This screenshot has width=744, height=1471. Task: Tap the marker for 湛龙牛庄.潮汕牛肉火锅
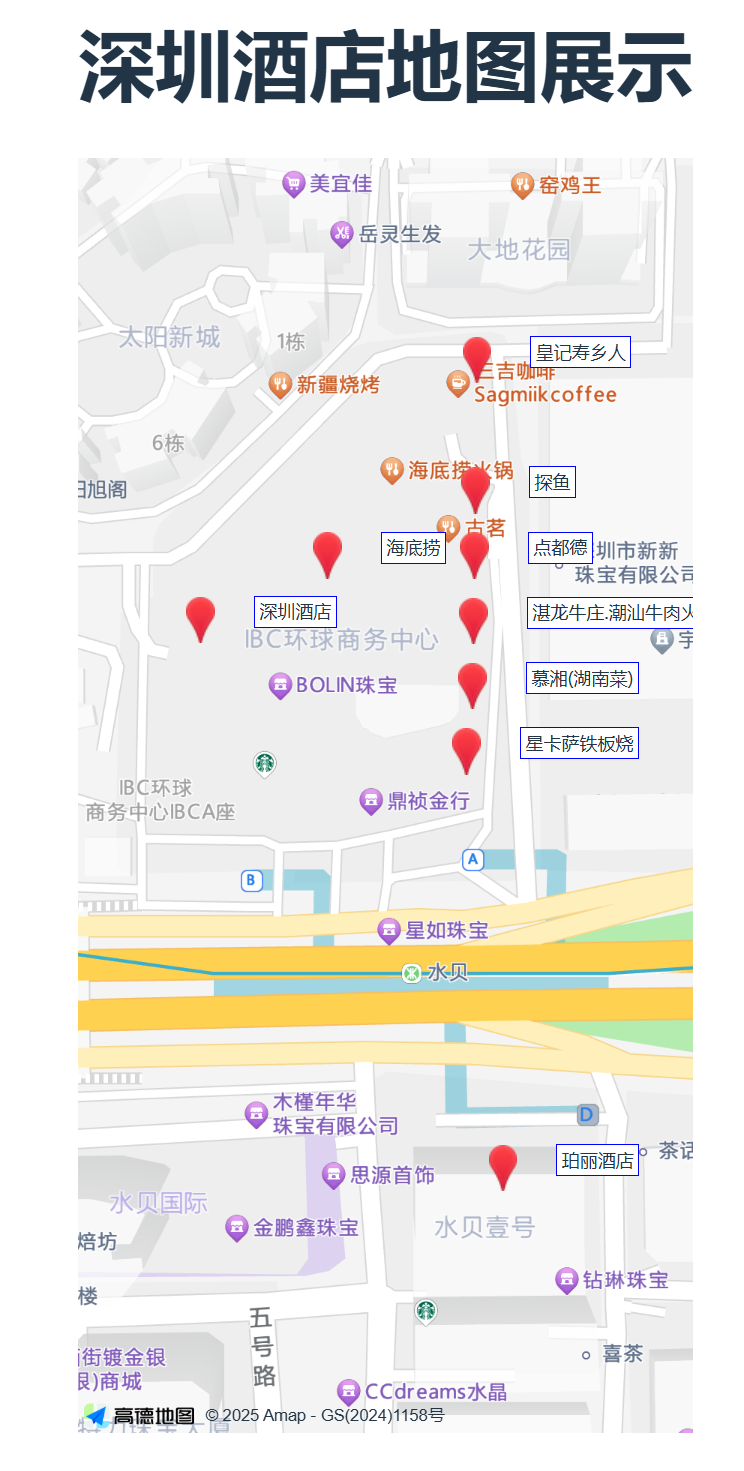point(473,617)
